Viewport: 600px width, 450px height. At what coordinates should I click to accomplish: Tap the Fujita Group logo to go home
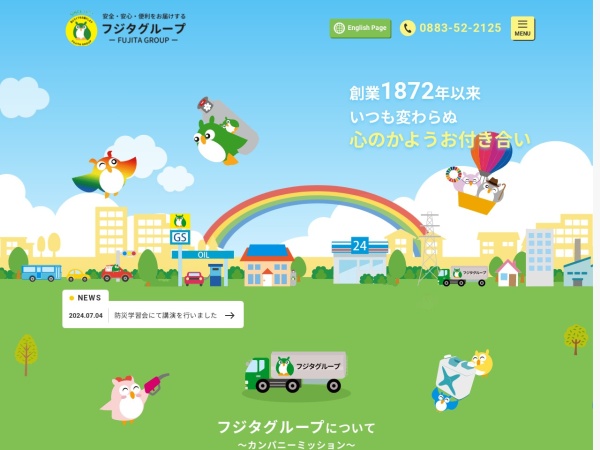(126, 30)
